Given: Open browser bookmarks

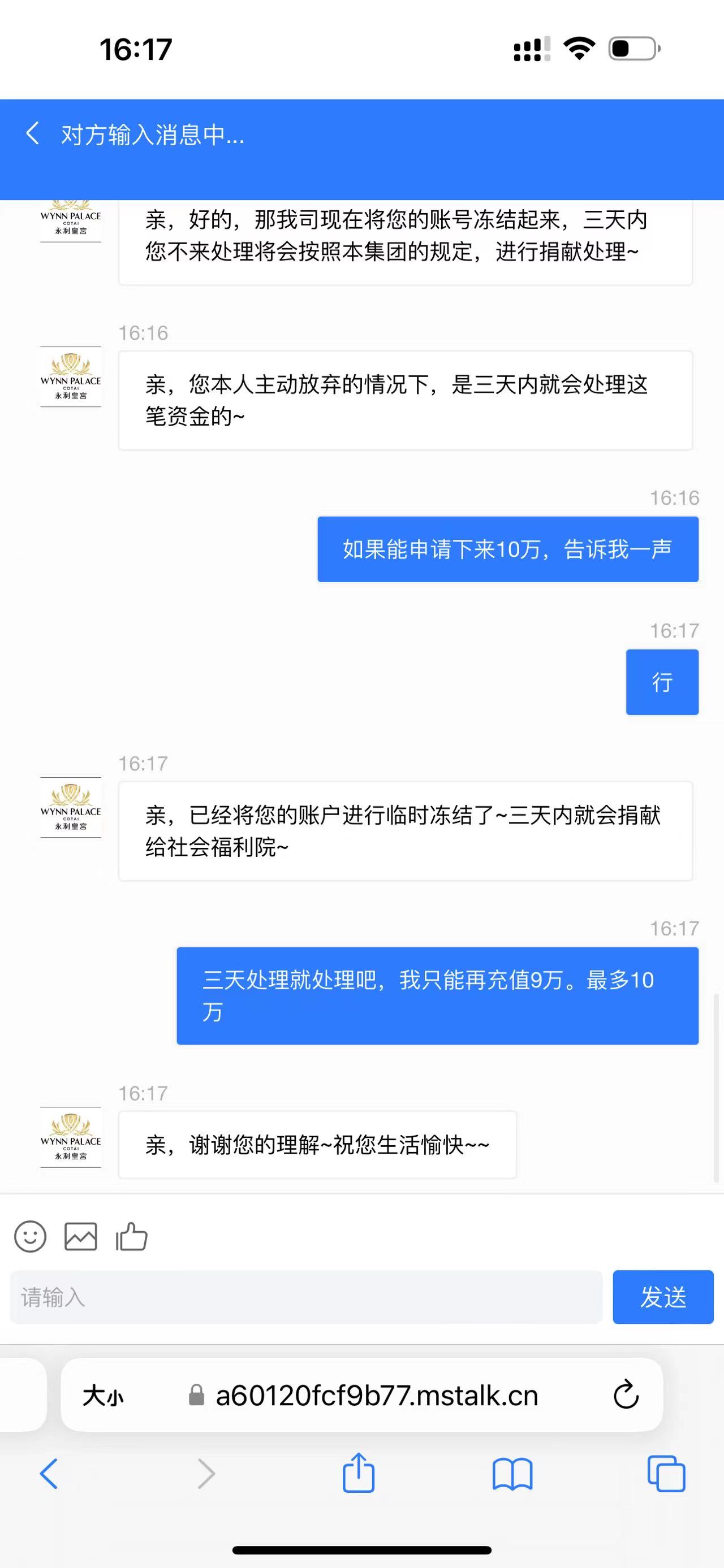Looking at the screenshot, I should (512, 1474).
